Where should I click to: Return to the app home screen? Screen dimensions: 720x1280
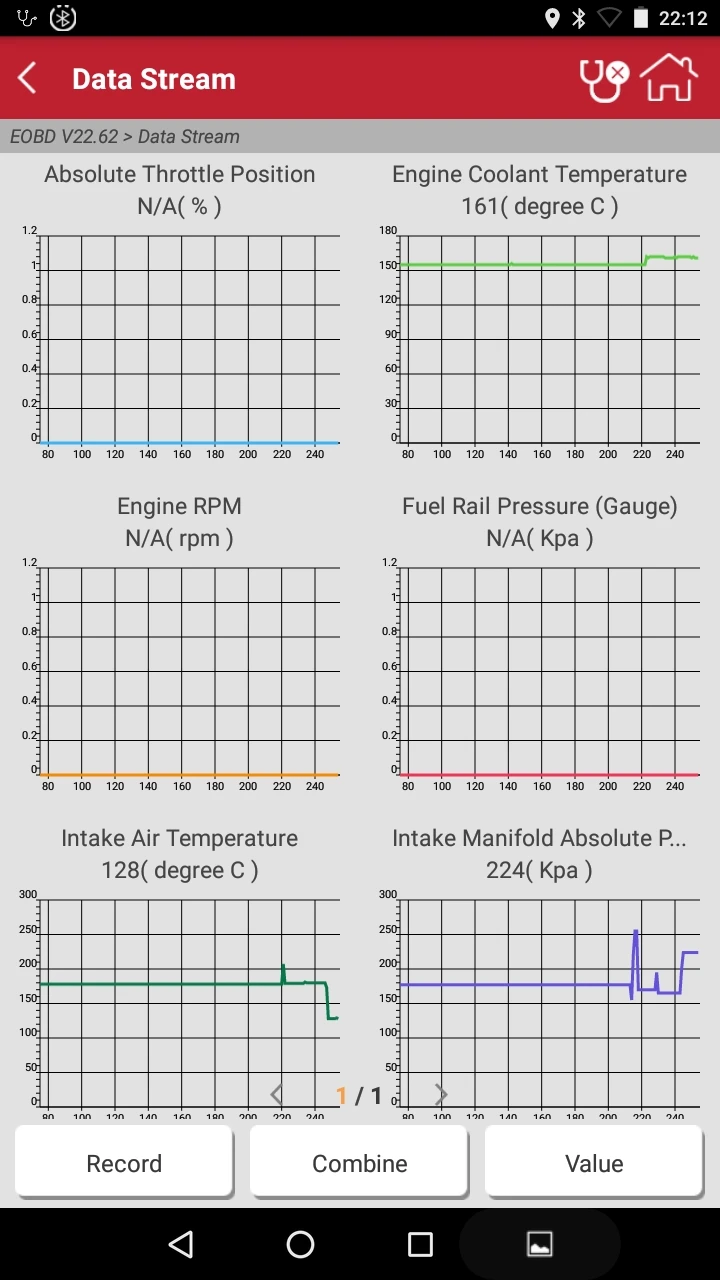point(668,78)
